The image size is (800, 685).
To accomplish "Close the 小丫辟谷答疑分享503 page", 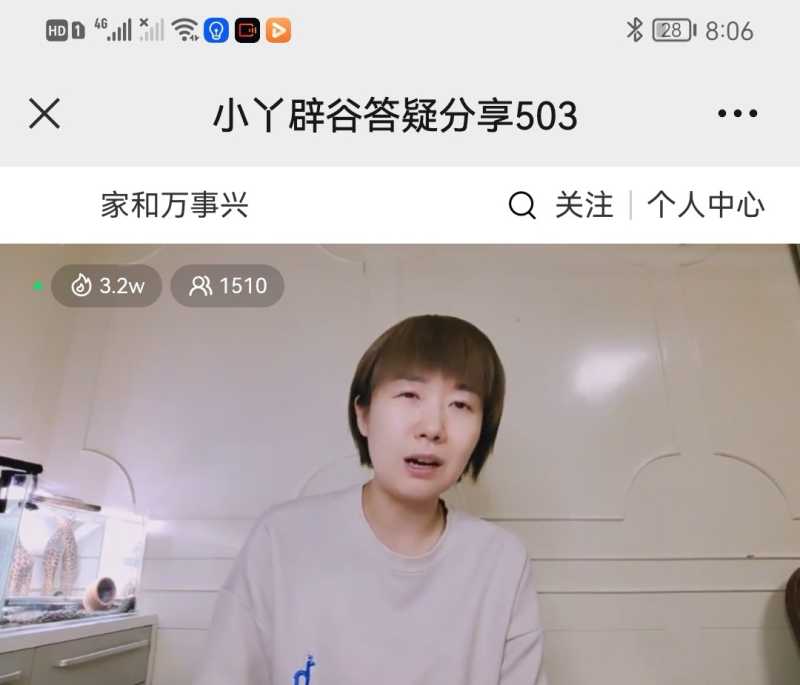I will 44,114.
